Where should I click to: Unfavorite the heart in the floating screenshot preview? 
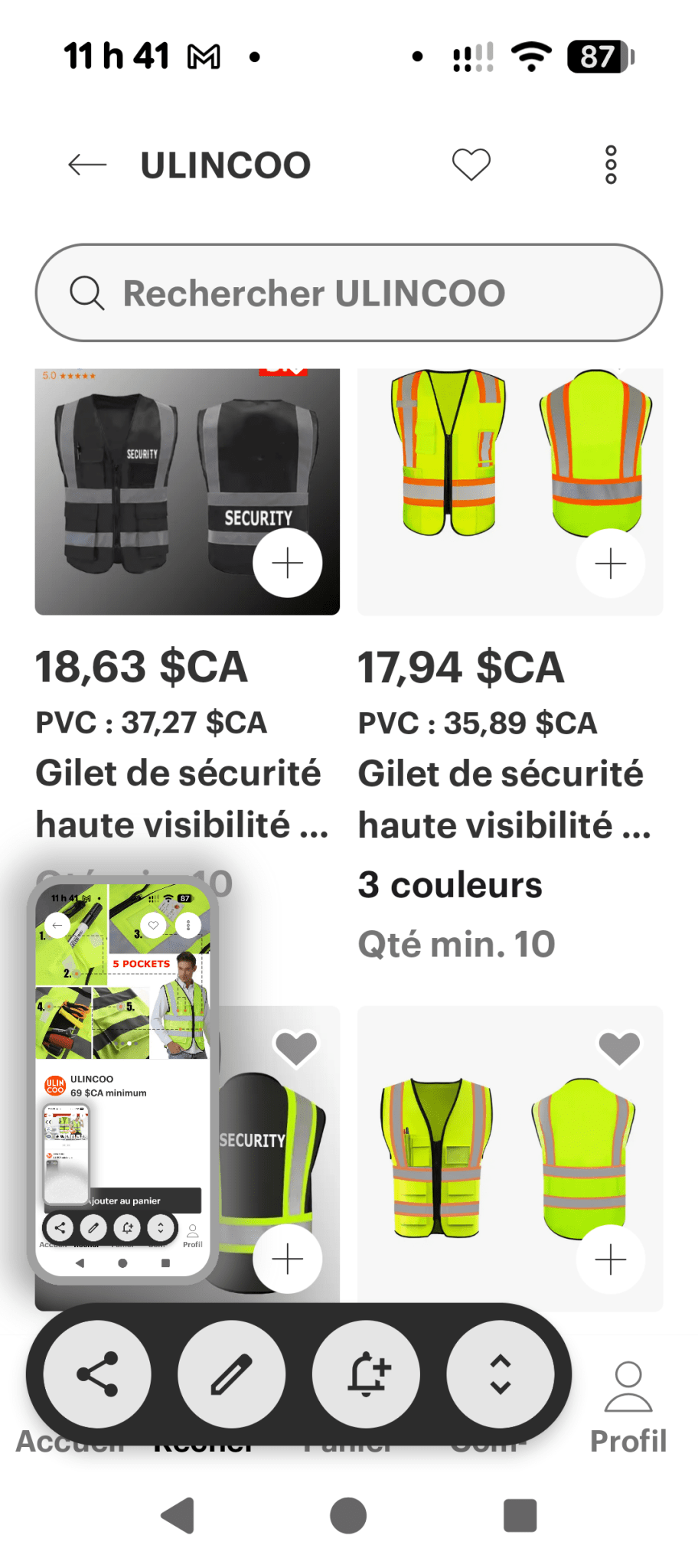153,926
